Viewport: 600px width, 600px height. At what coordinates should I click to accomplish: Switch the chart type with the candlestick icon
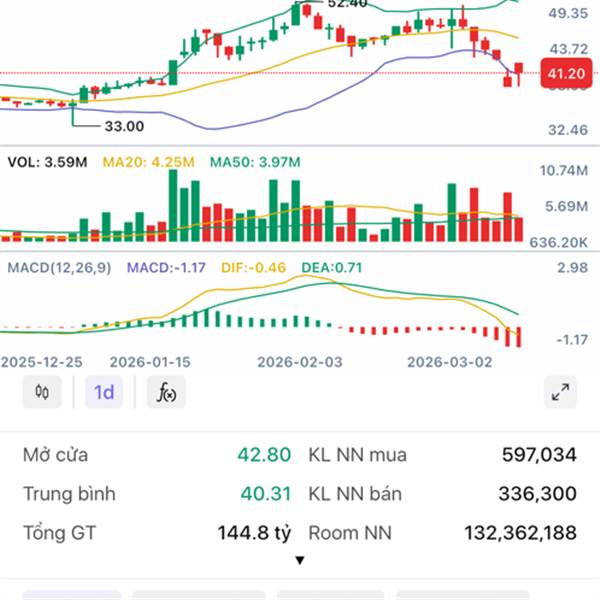[41, 393]
